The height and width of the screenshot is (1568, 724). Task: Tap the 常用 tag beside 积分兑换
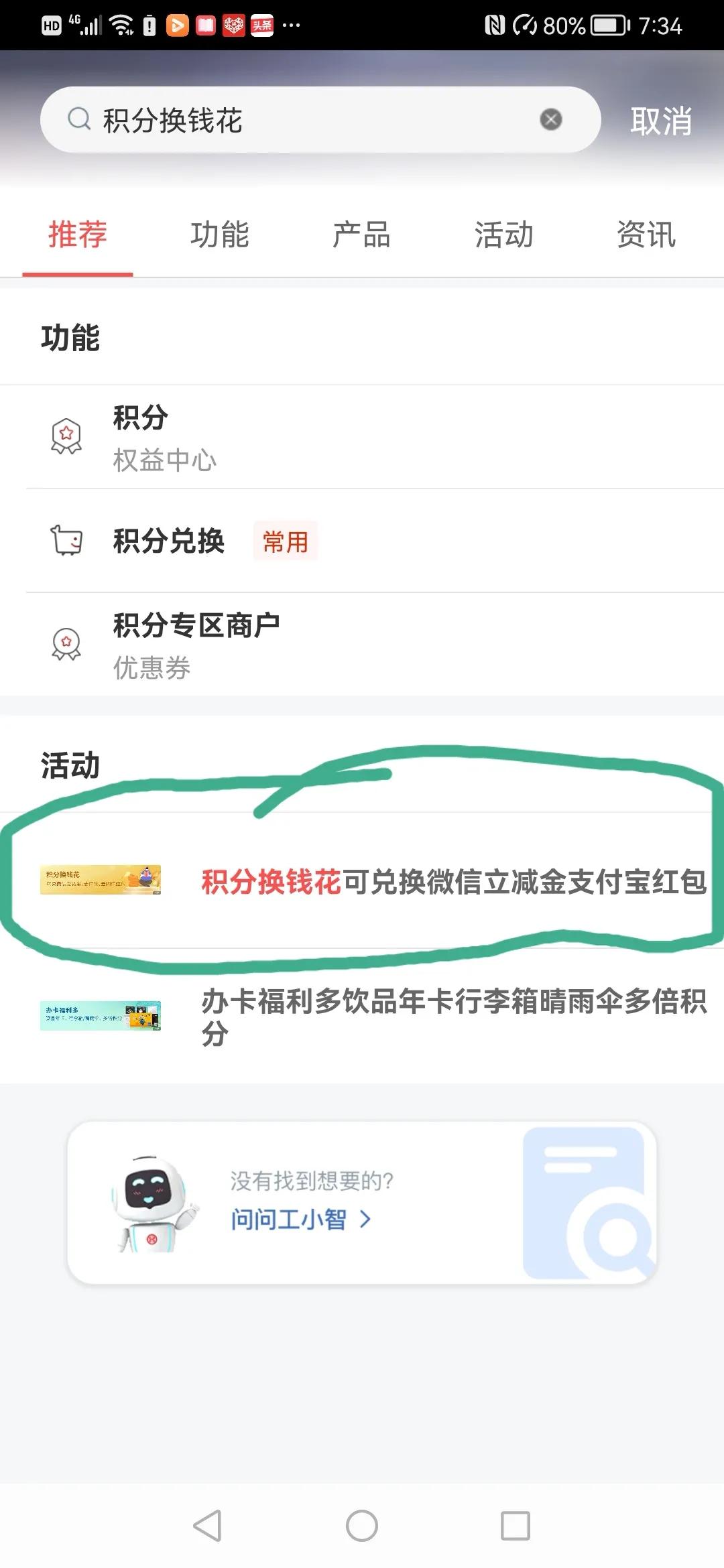click(x=286, y=541)
